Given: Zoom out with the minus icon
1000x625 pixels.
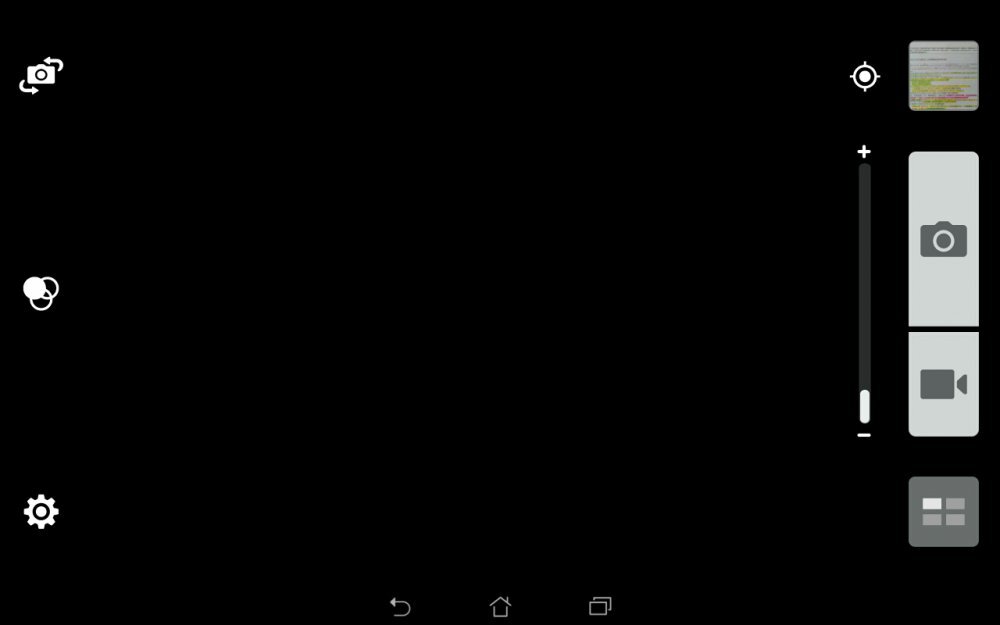Looking at the screenshot, I should (x=864, y=436).
